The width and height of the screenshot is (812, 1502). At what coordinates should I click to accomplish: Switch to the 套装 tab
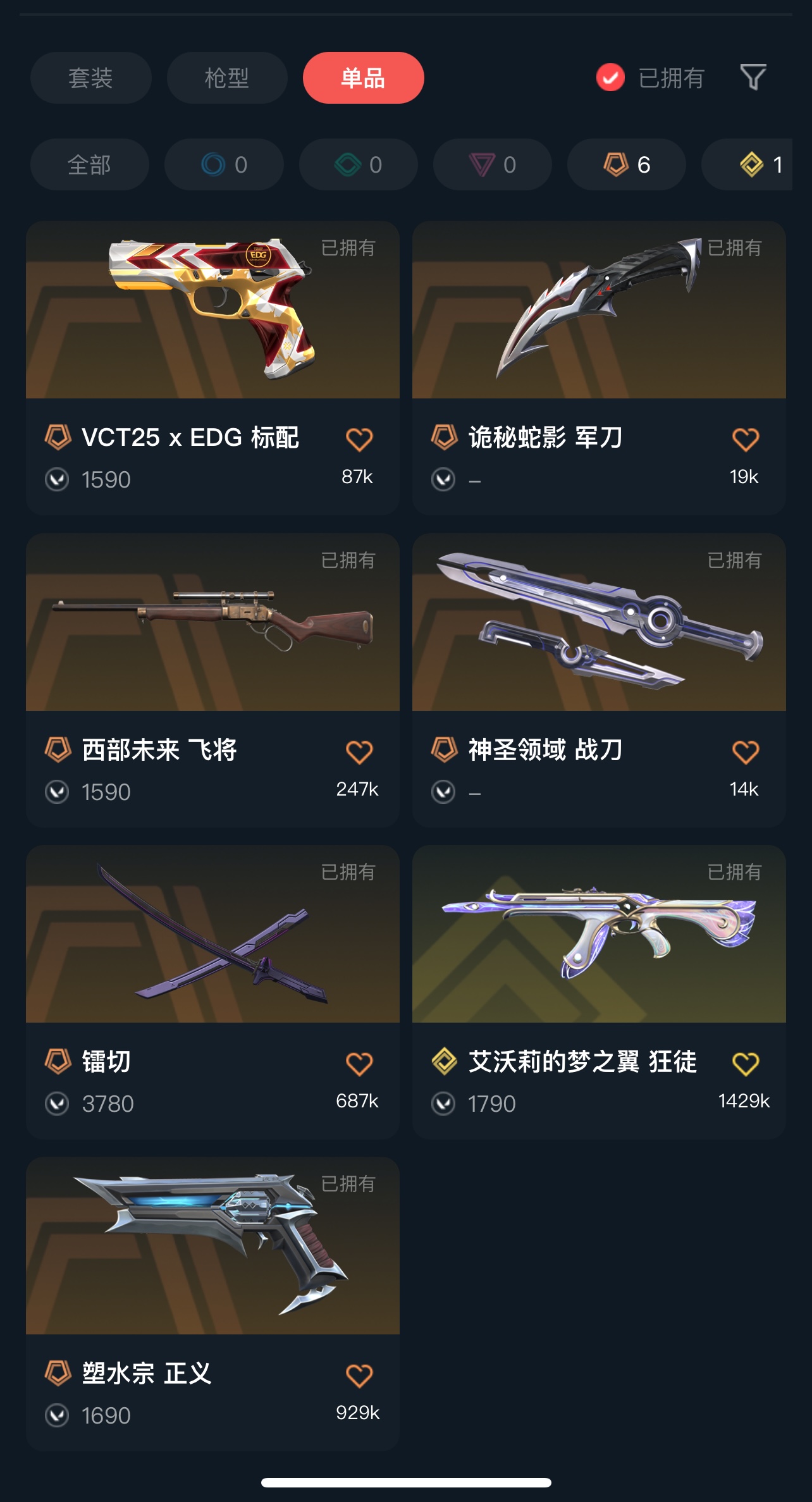(x=90, y=78)
